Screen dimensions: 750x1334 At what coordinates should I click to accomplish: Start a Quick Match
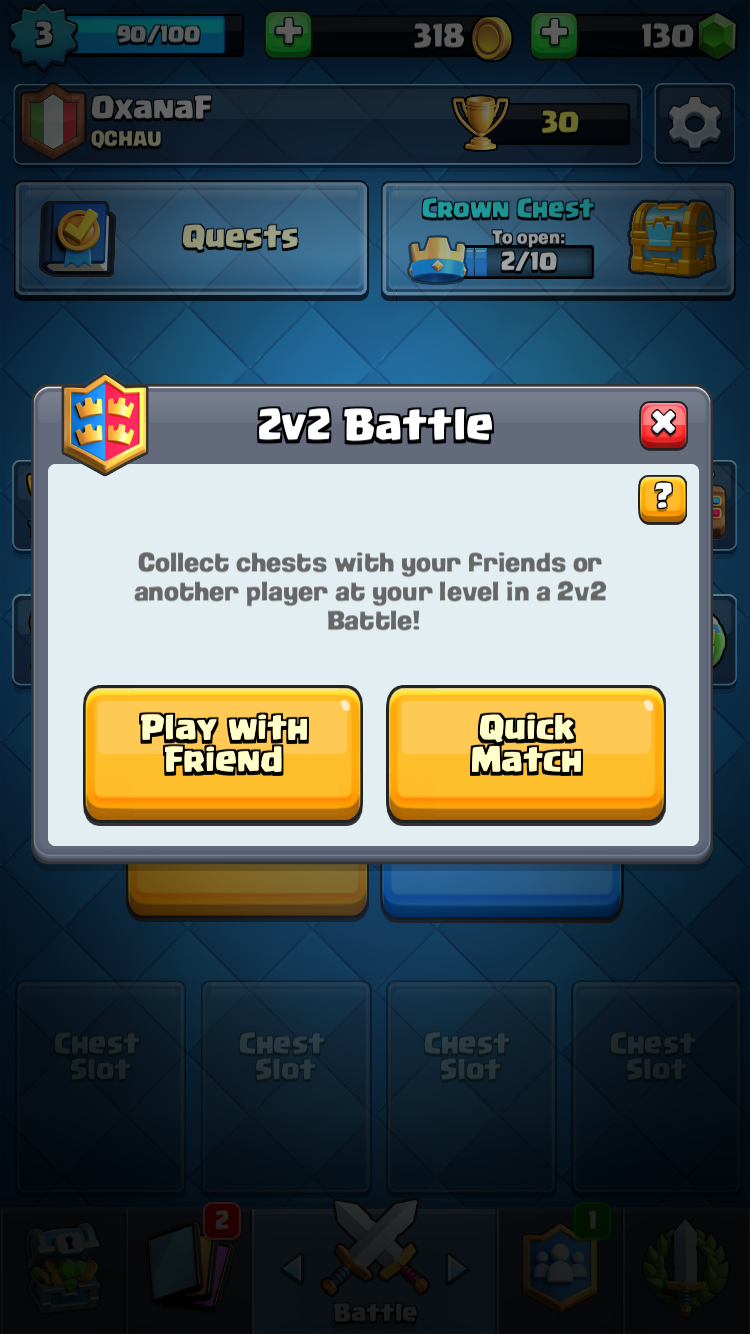[526, 751]
